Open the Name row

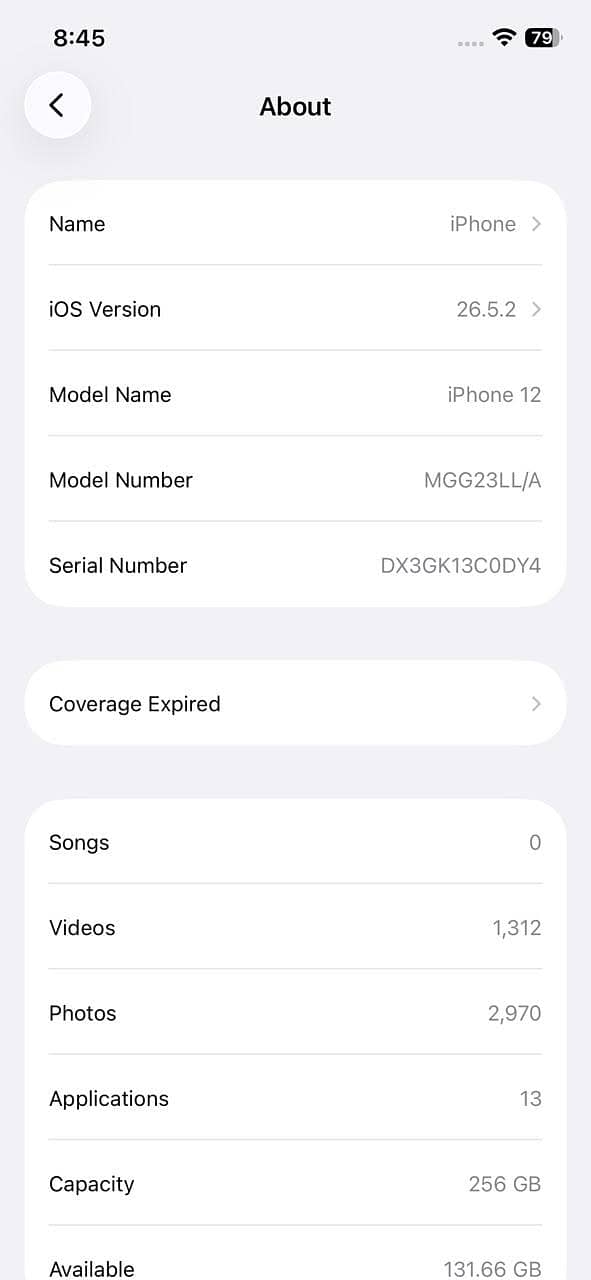pyautogui.click(x=295, y=224)
